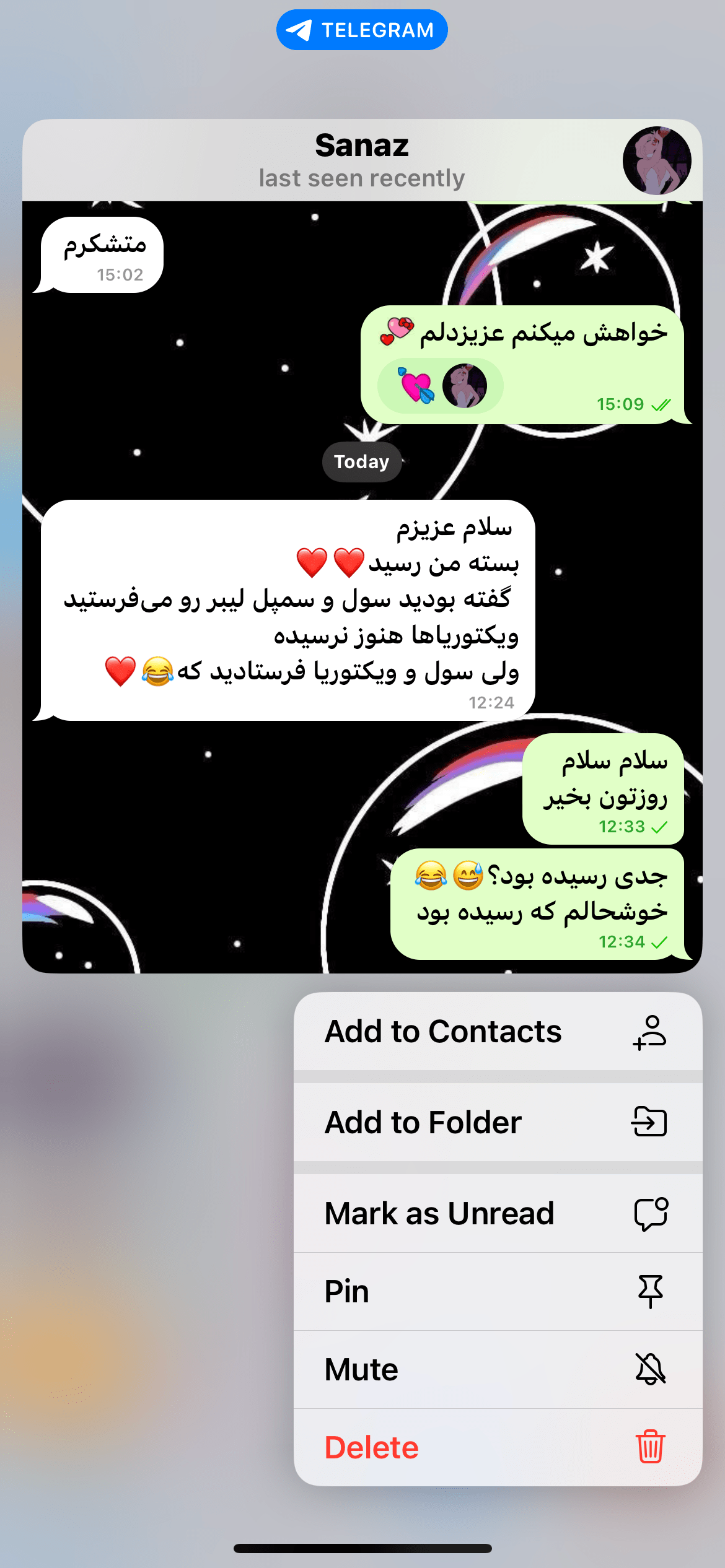Mark chat with Sanaz as unread

[498, 1213]
